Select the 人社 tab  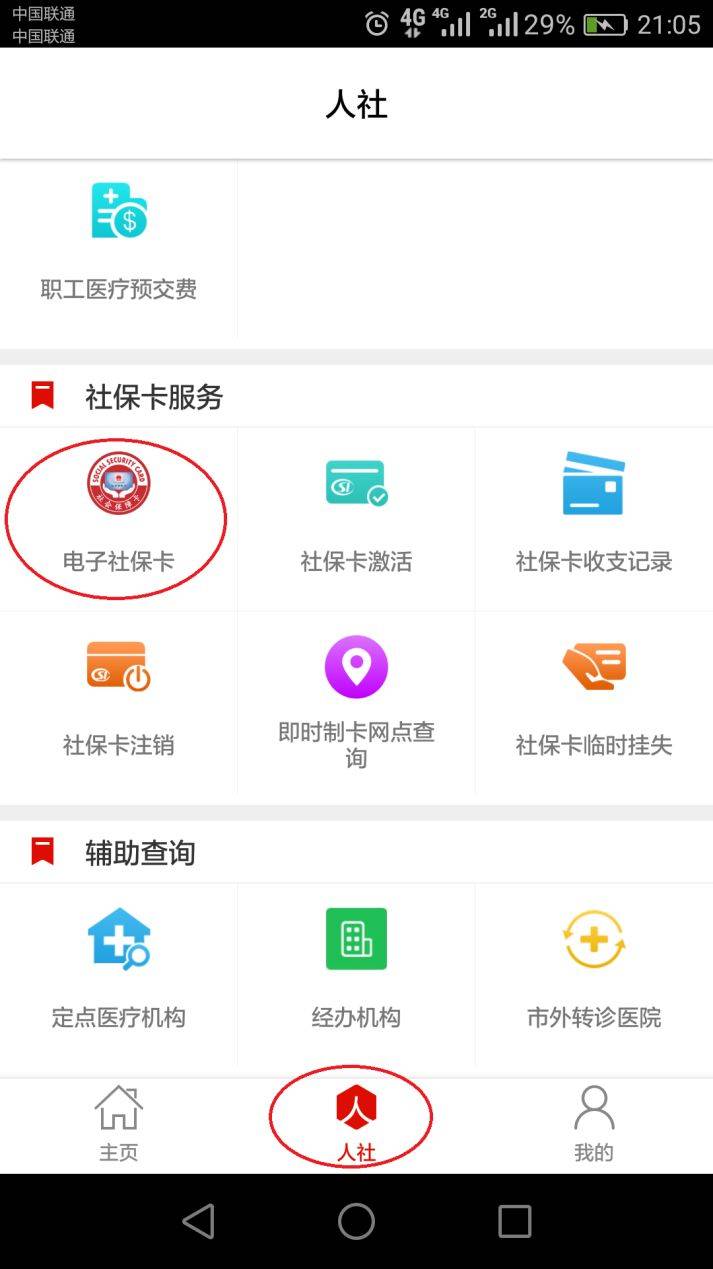356,1124
